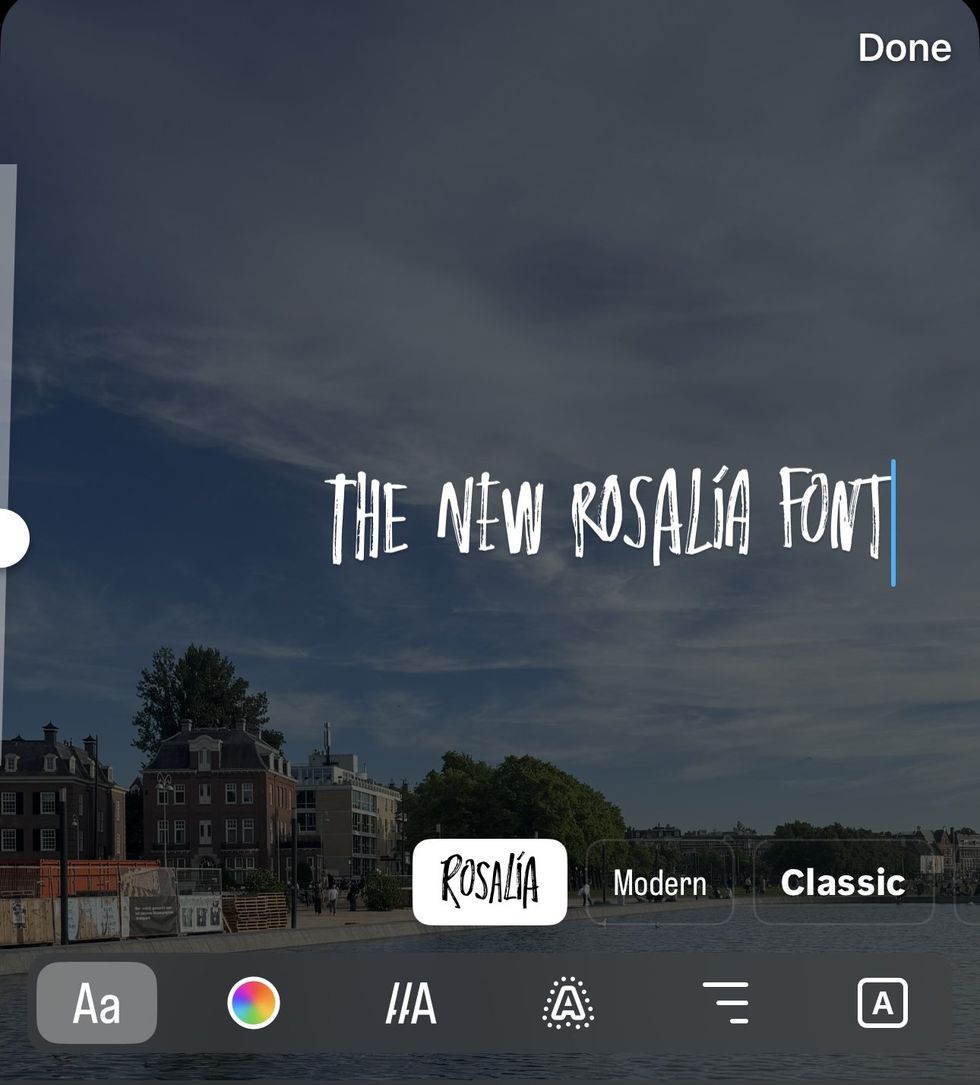The image size is (980, 1085).
Task: Select the Rosalía font style
Action: point(490,882)
